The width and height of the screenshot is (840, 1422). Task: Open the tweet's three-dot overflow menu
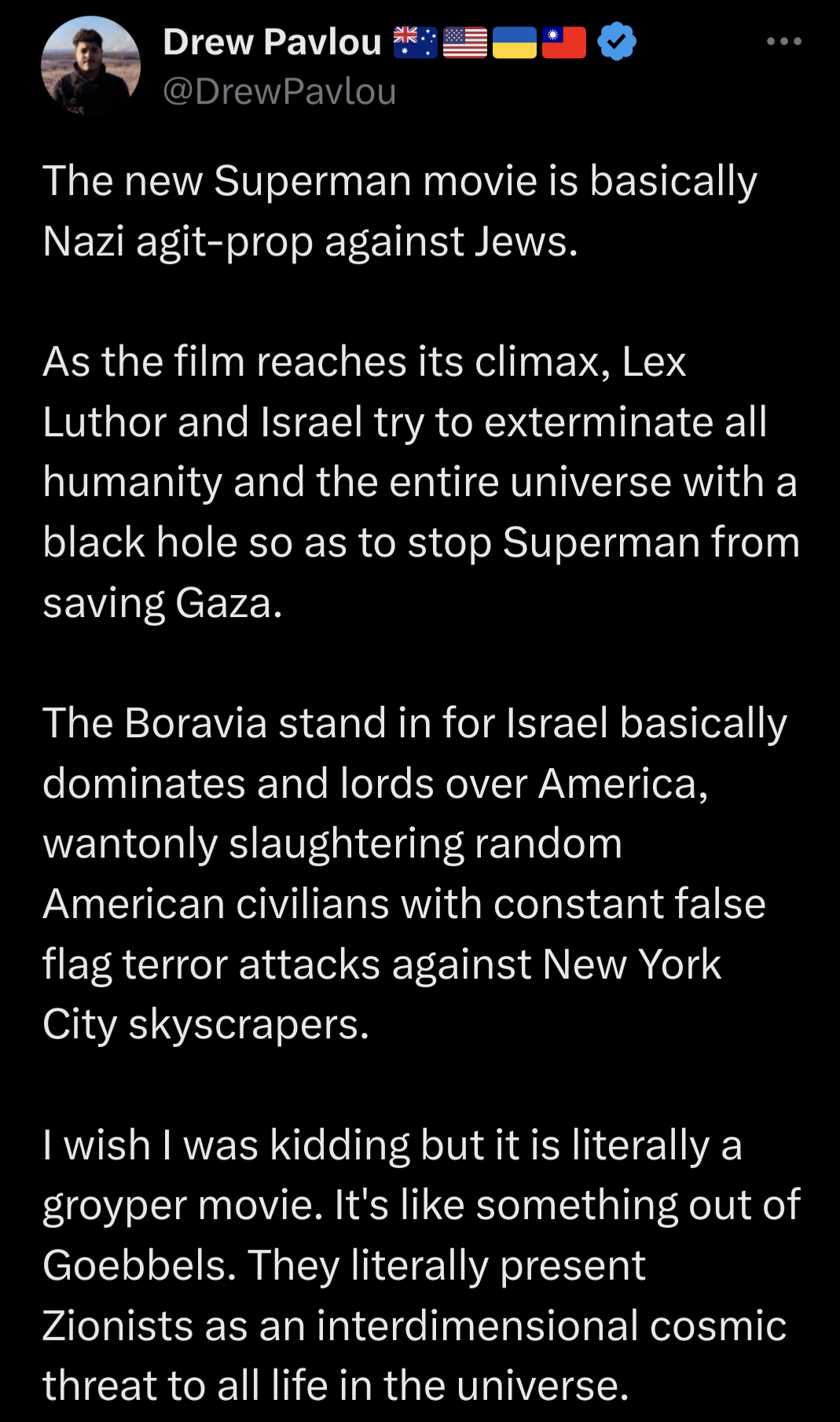coord(783,42)
